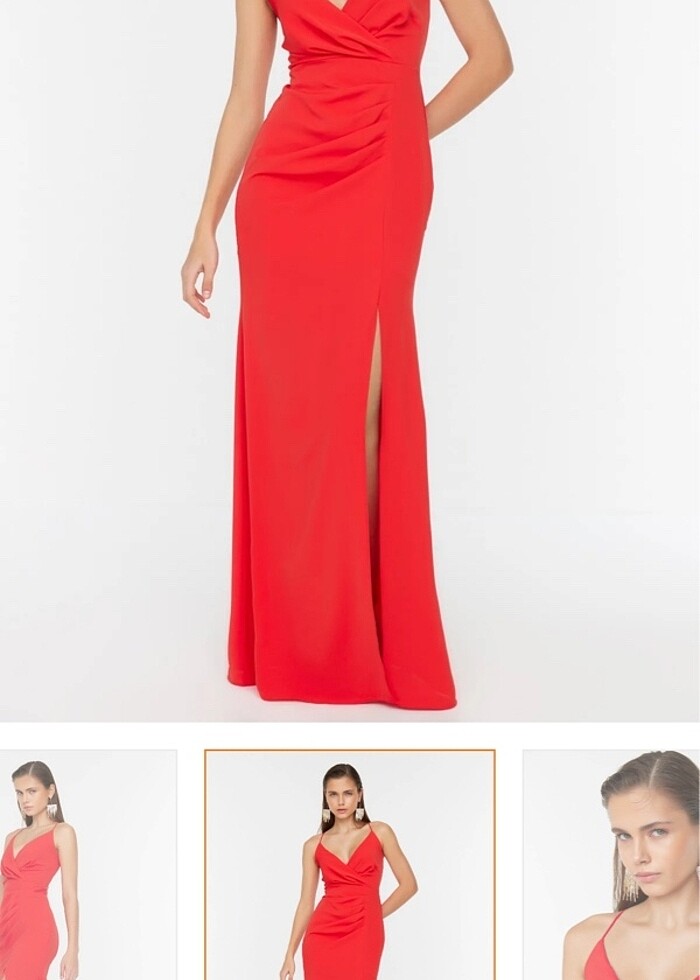View the close-up face and earring thumbnail
This screenshot has width=700, height=980.
tap(612, 865)
